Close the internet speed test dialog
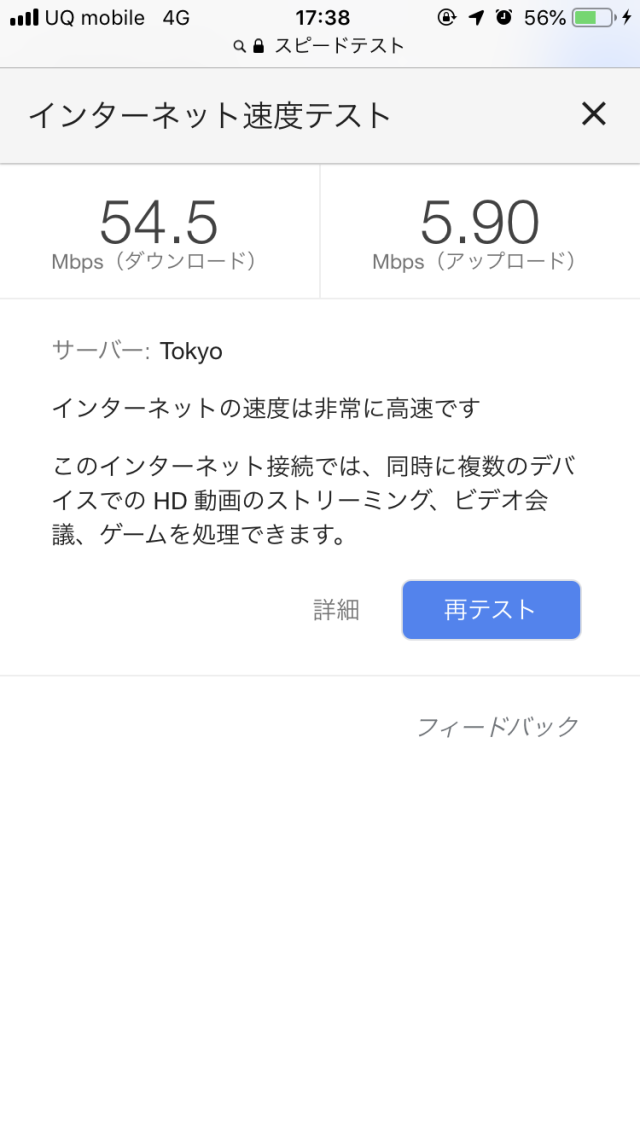 594,114
